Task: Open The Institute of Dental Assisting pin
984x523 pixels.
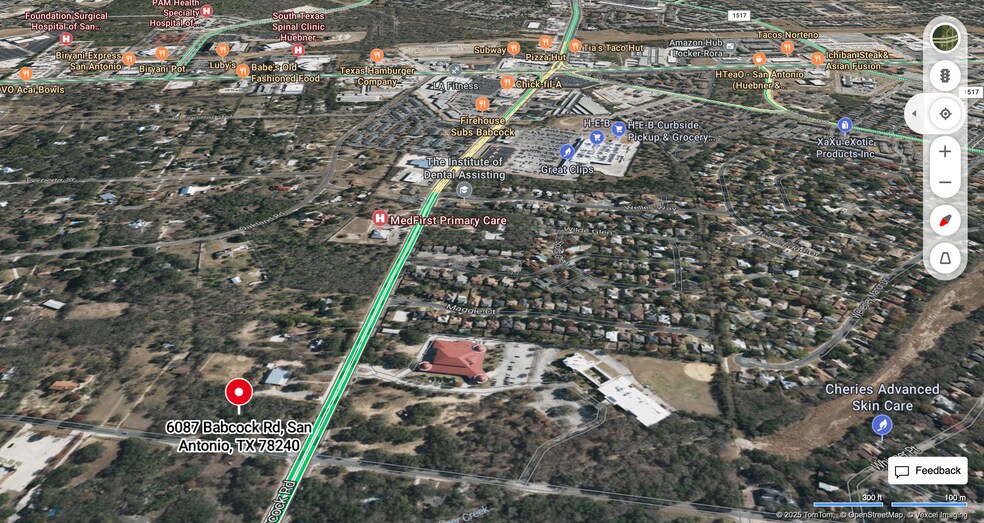Action: [x=463, y=189]
